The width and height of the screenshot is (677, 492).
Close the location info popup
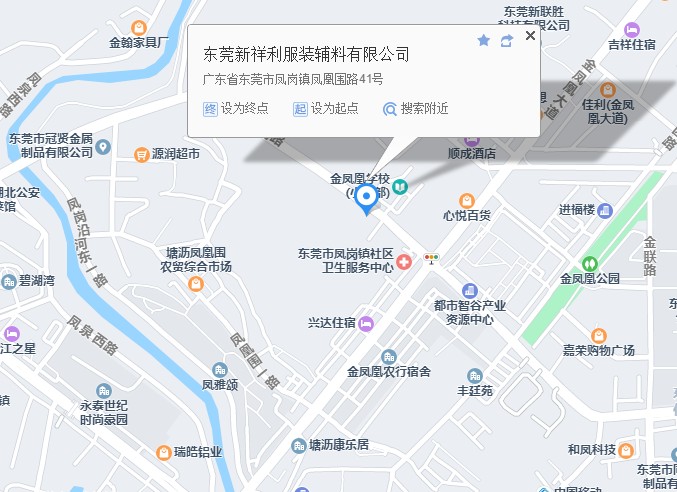point(530,35)
